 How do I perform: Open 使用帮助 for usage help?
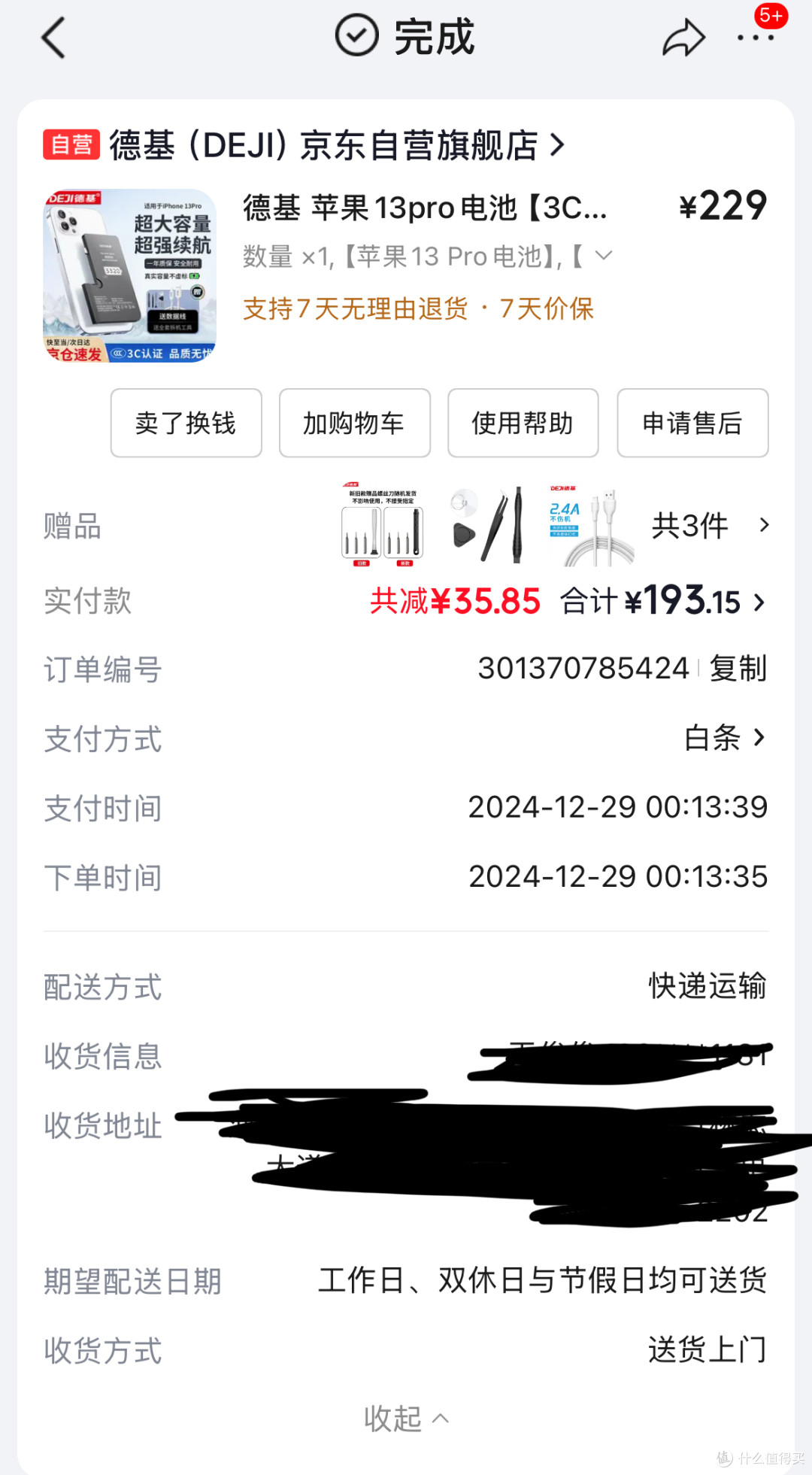point(523,423)
